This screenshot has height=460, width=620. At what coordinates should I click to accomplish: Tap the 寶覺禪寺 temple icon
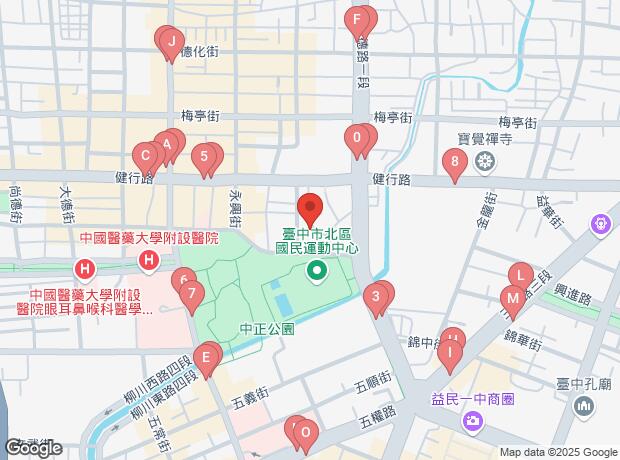click(x=485, y=161)
